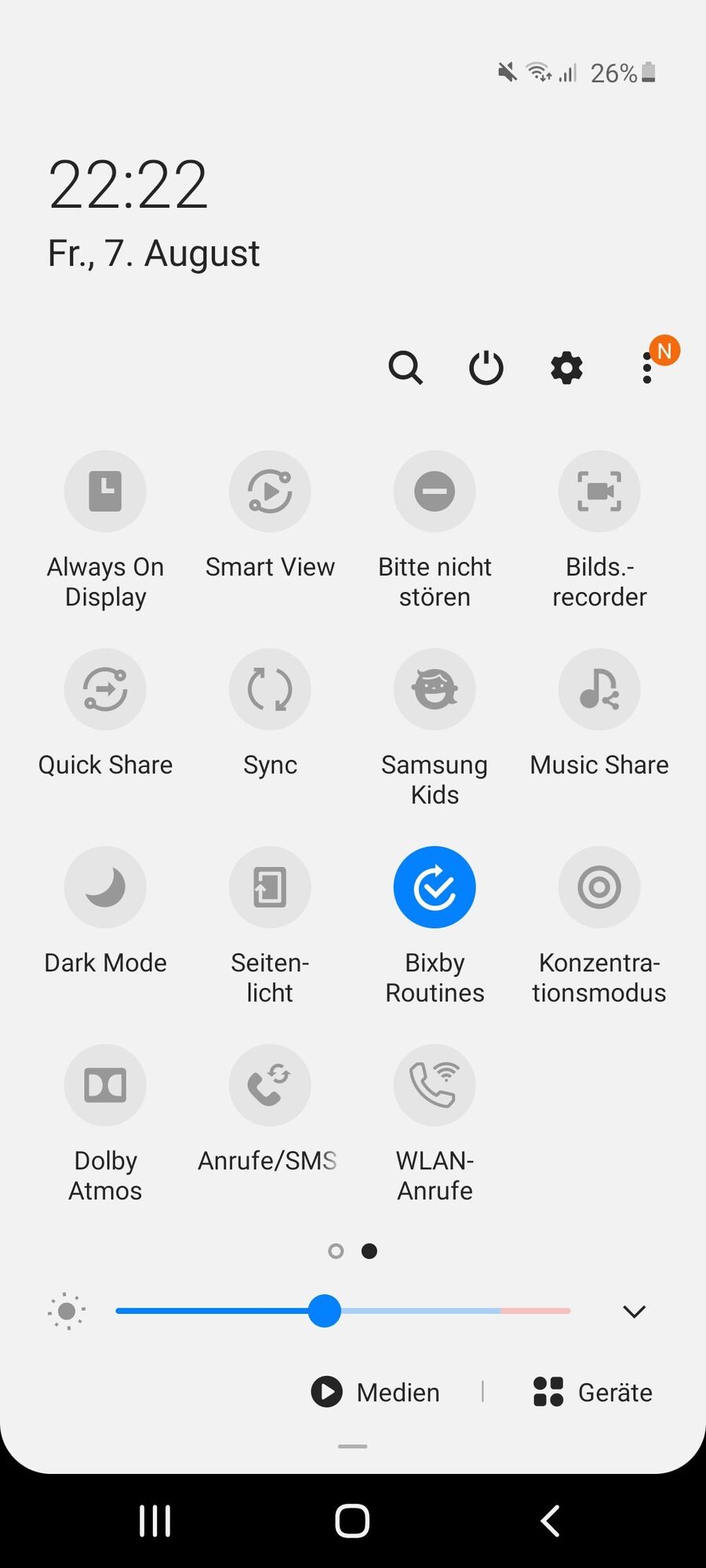Toggle Always On Display
The width and height of the screenshot is (706, 1568).
click(105, 492)
